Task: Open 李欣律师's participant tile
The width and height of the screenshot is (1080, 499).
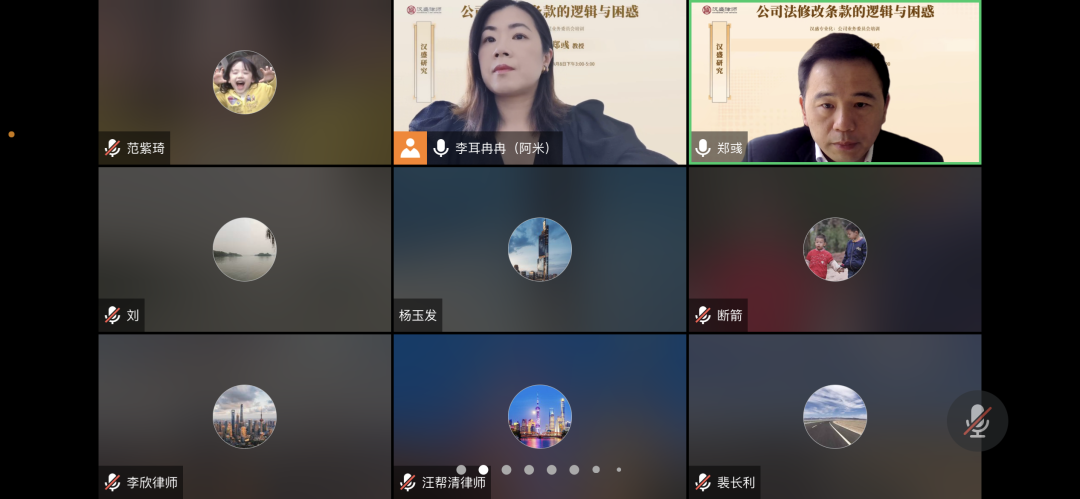Action: pyautogui.click(x=244, y=416)
